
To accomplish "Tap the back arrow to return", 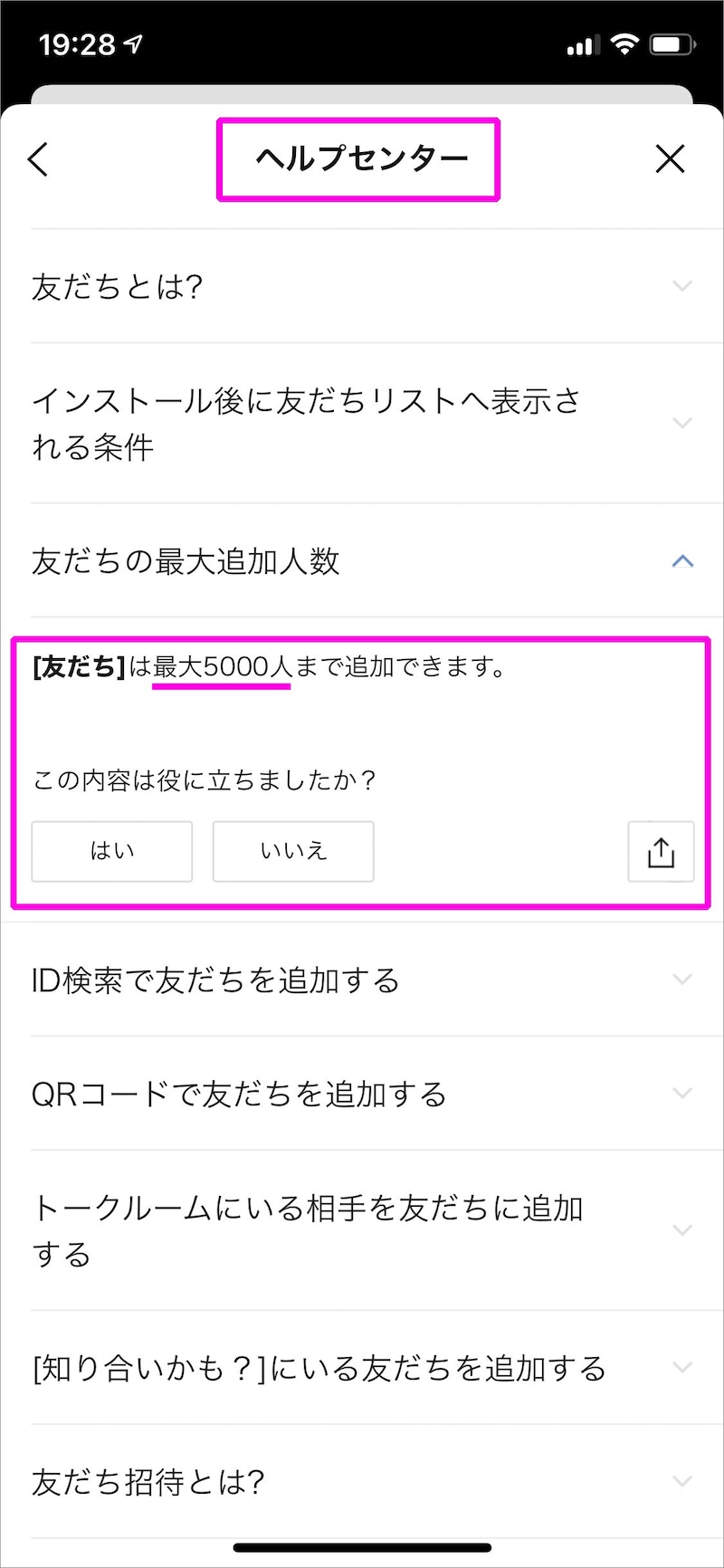I will click(38, 159).
